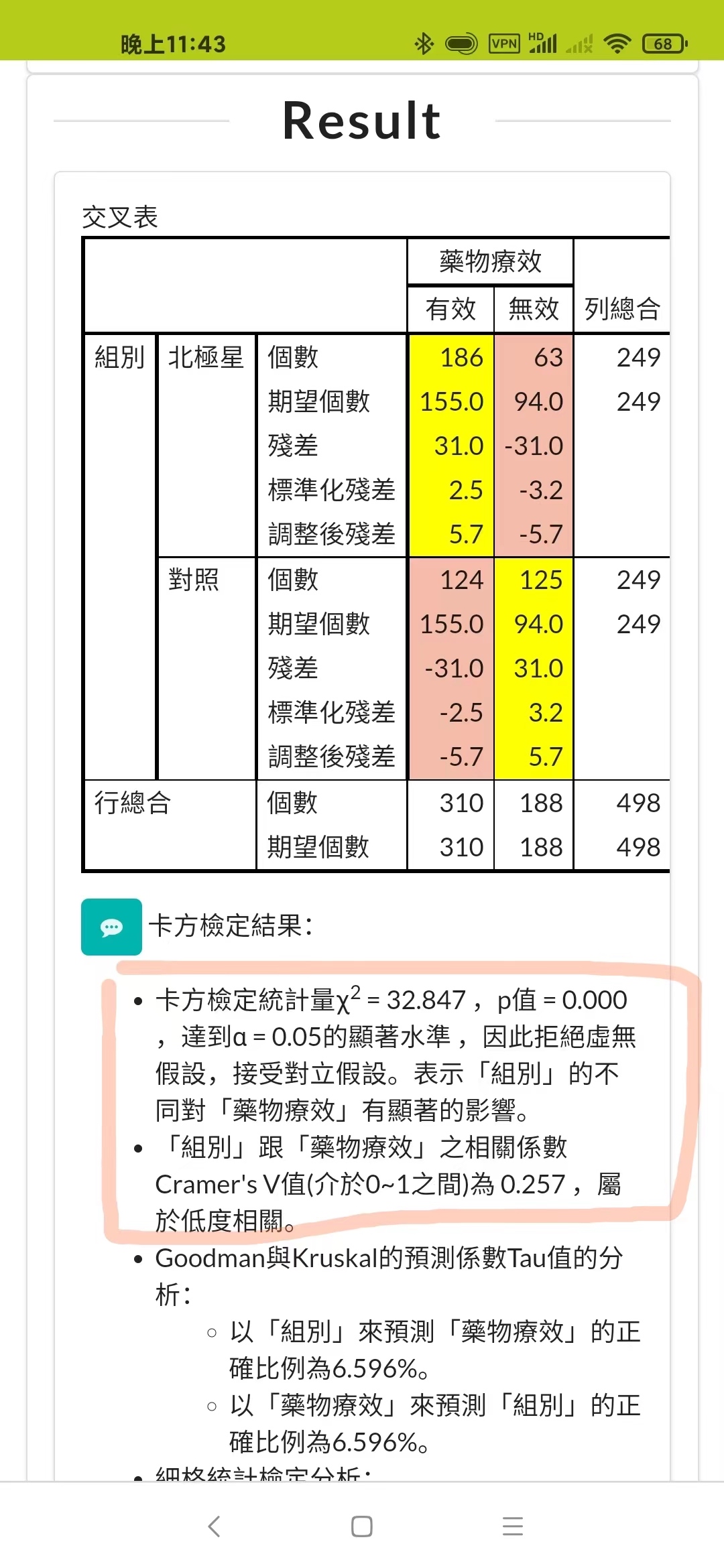Open recent apps from the navigation bar
724x1568 pixels.
click(x=512, y=1526)
